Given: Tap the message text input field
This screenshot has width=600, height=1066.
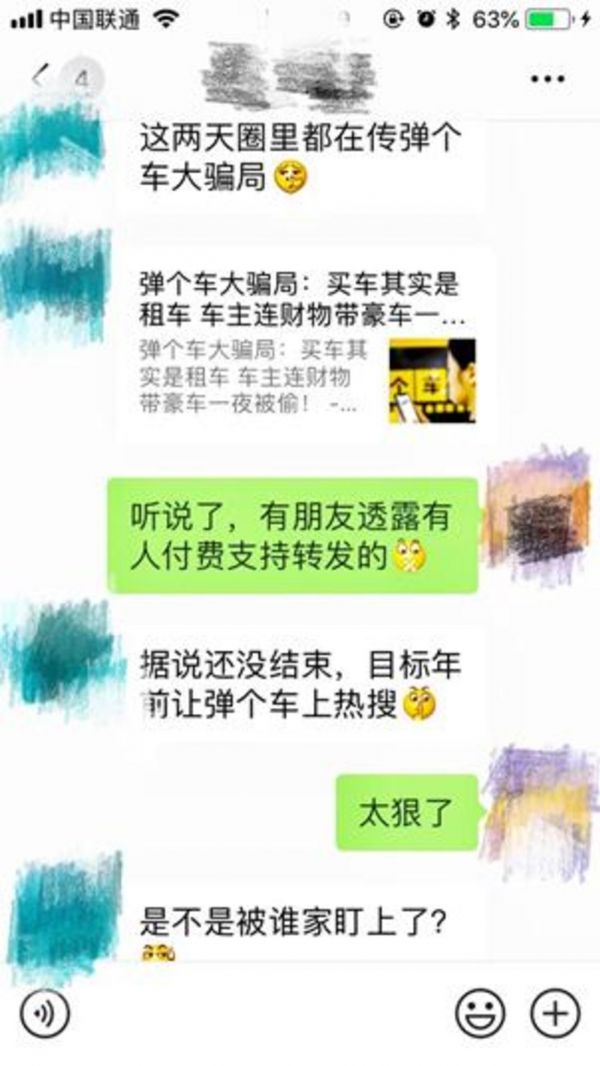Looking at the screenshot, I should 260,1014.
